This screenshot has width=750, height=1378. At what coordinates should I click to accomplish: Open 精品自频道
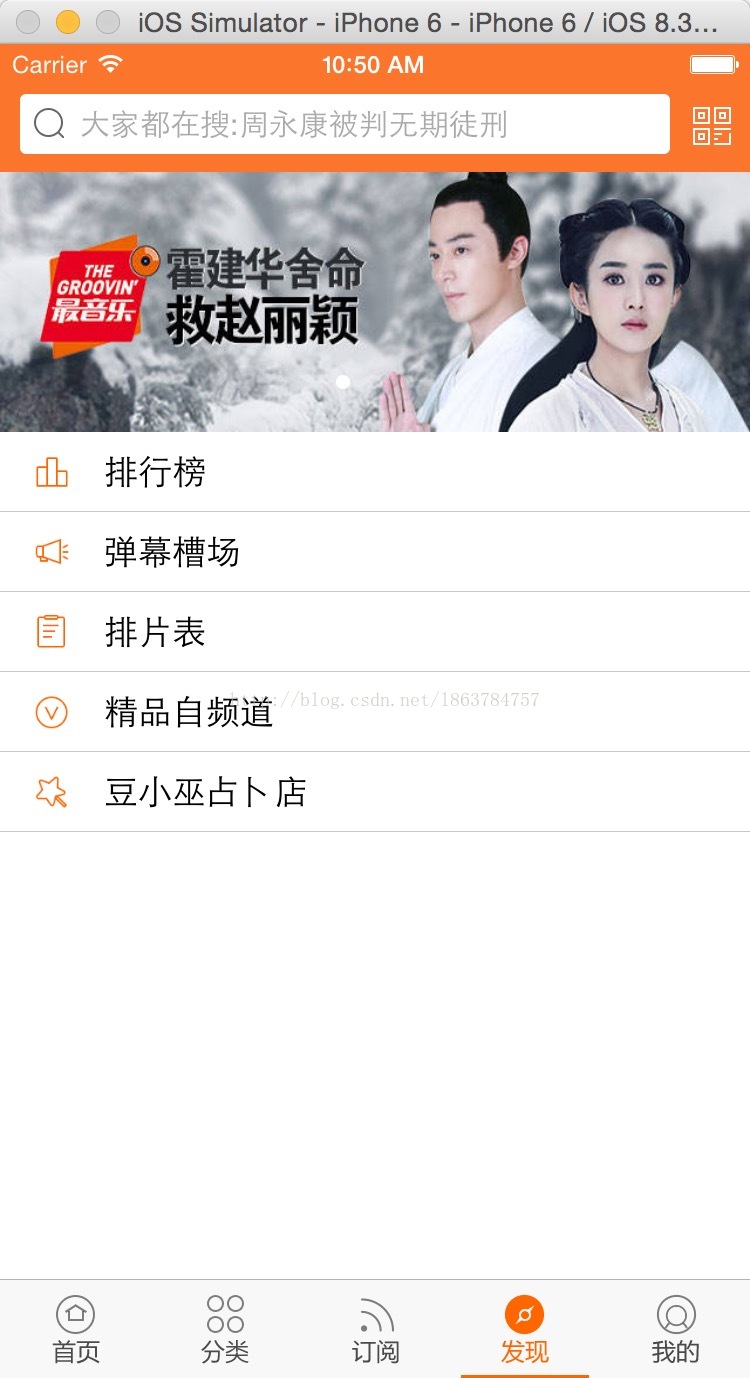pyautogui.click(x=375, y=712)
